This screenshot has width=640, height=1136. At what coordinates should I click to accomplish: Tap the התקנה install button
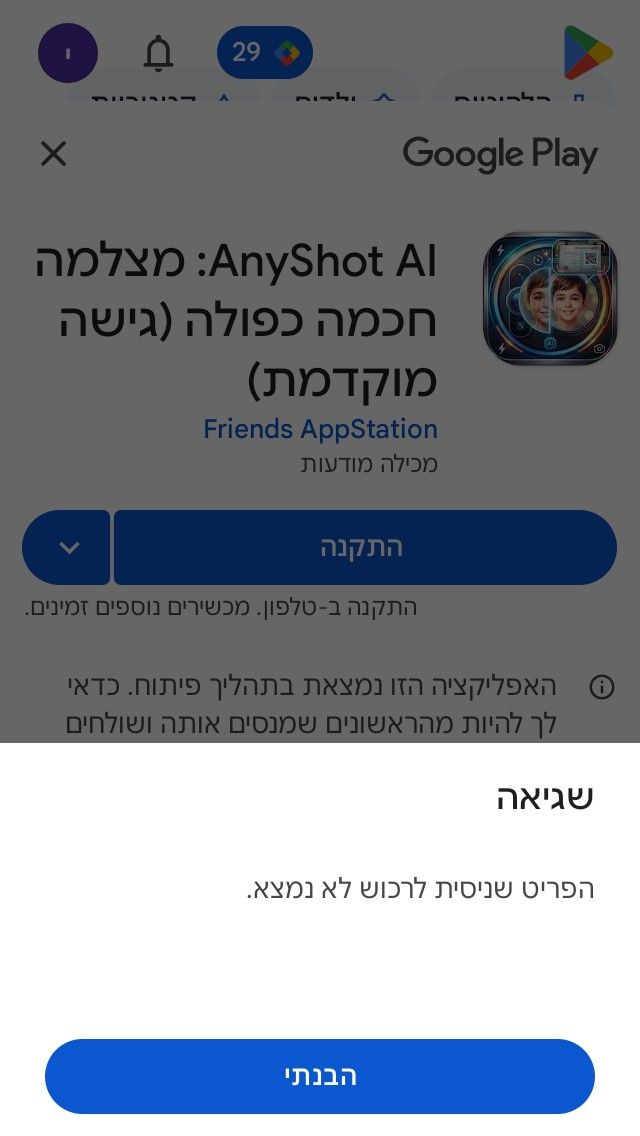pos(365,547)
